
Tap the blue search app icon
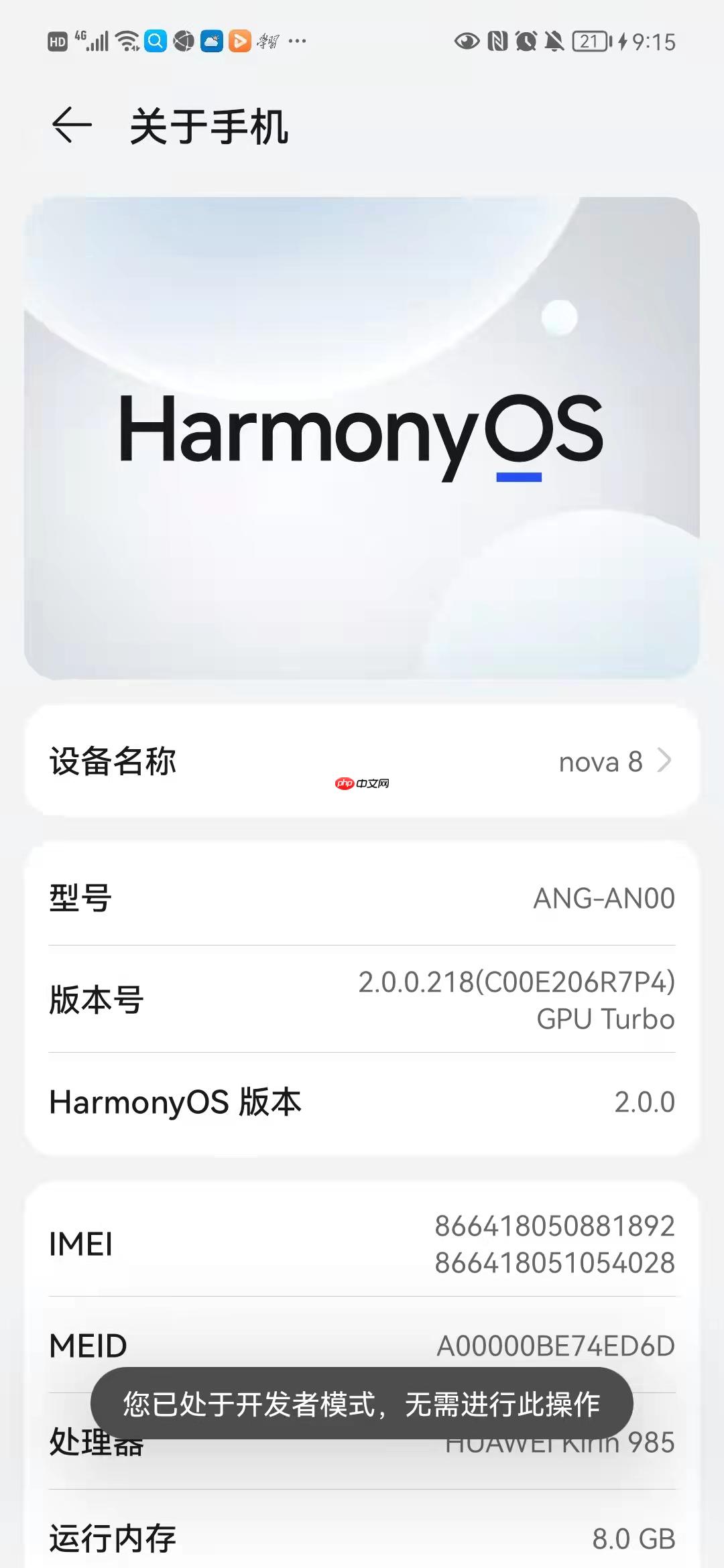point(155,40)
